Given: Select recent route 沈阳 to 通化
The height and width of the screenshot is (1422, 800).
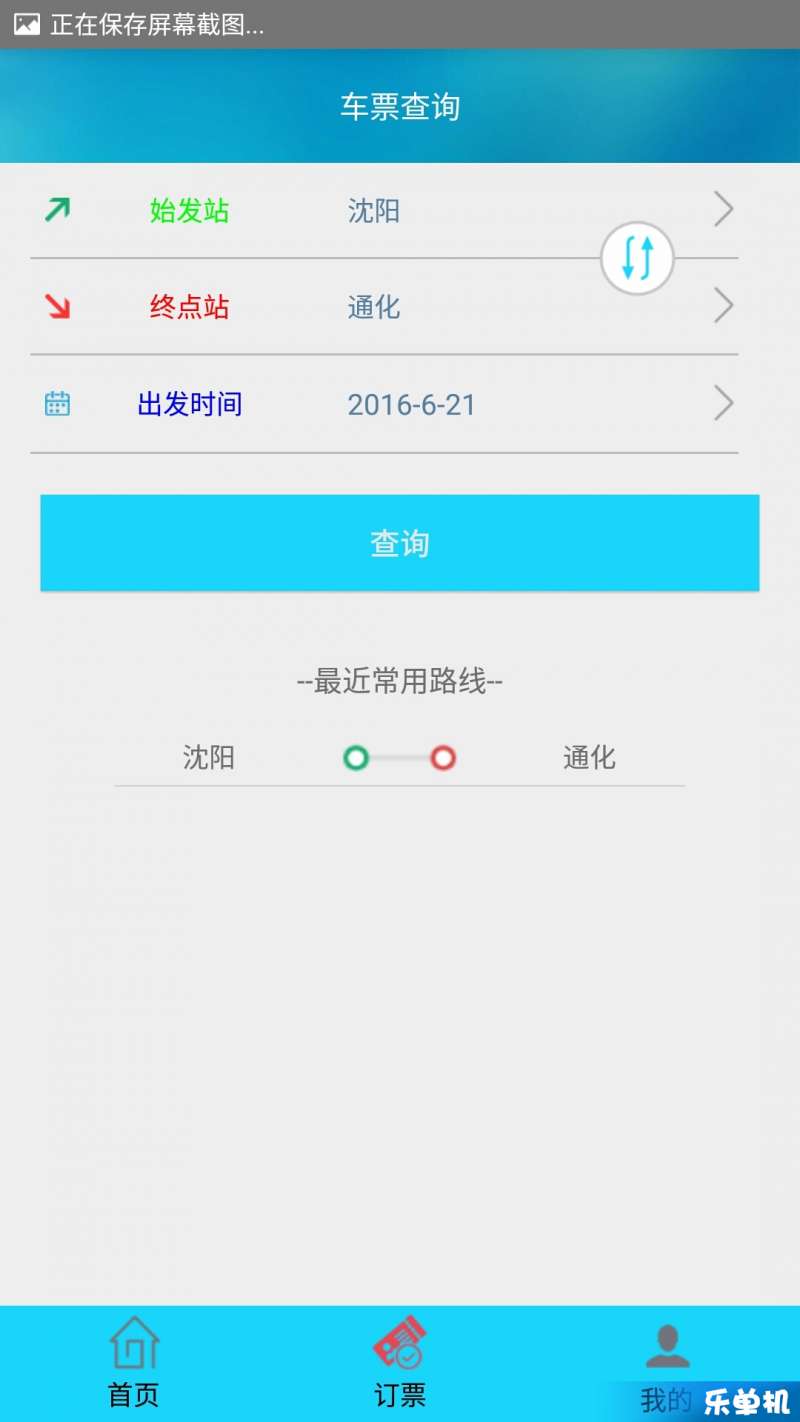Looking at the screenshot, I should click(x=400, y=758).
